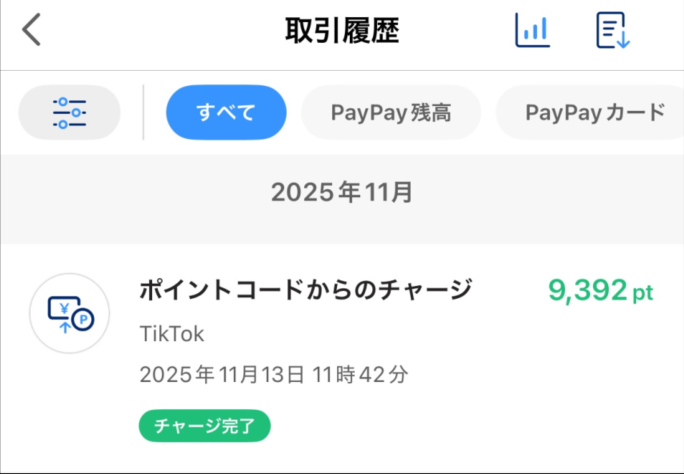This screenshot has width=684, height=474.
Task: Switch to the PayPayカード filter
Action: (x=594, y=112)
